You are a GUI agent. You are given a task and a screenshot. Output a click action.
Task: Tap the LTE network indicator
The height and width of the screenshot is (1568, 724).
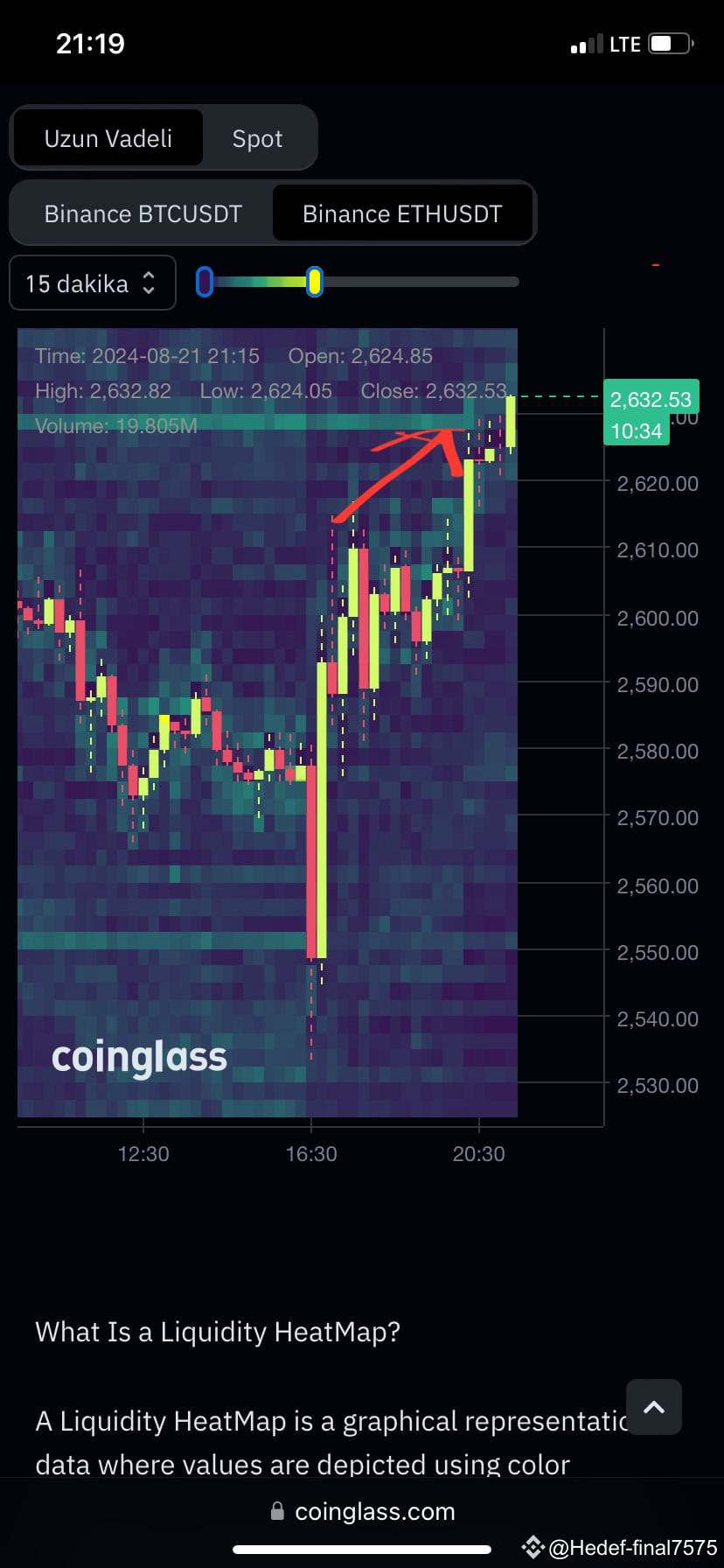623,41
